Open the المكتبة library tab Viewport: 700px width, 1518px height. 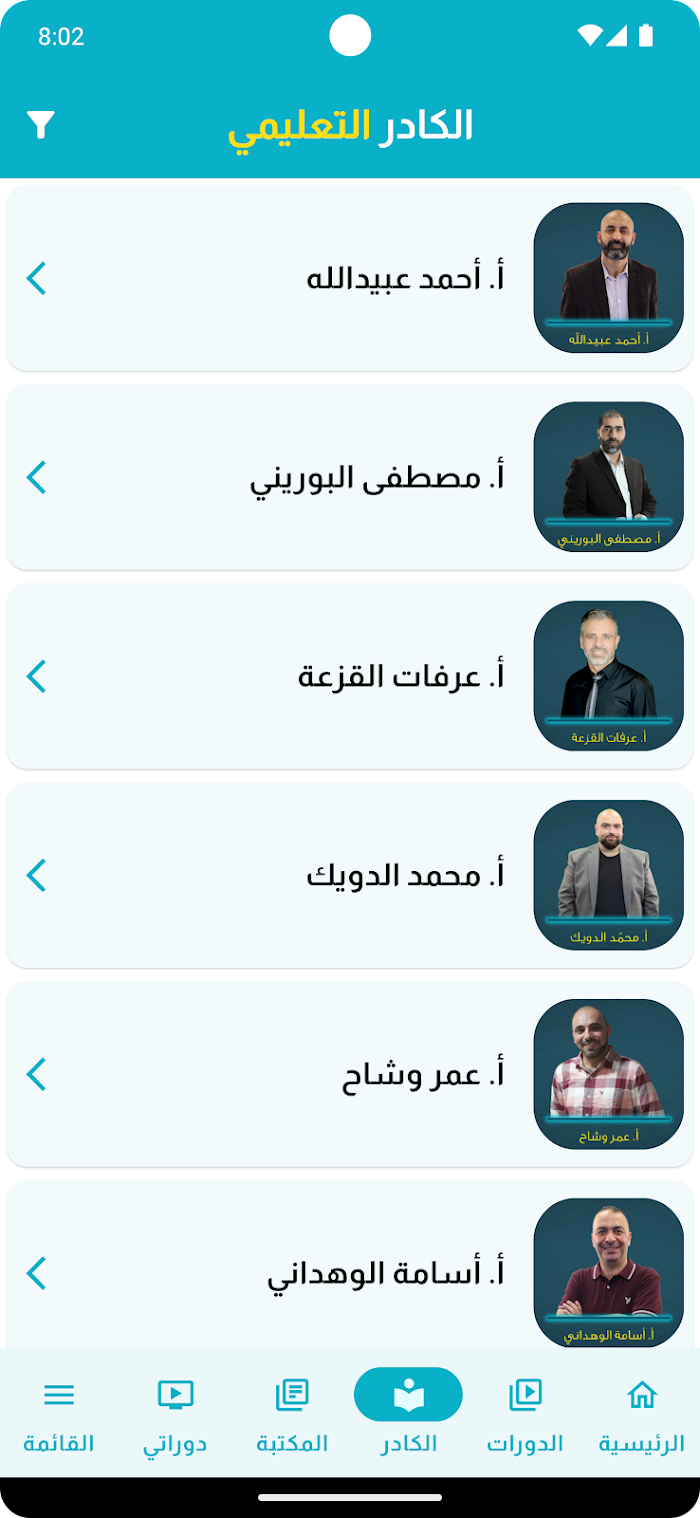(x=292, y=1414)
